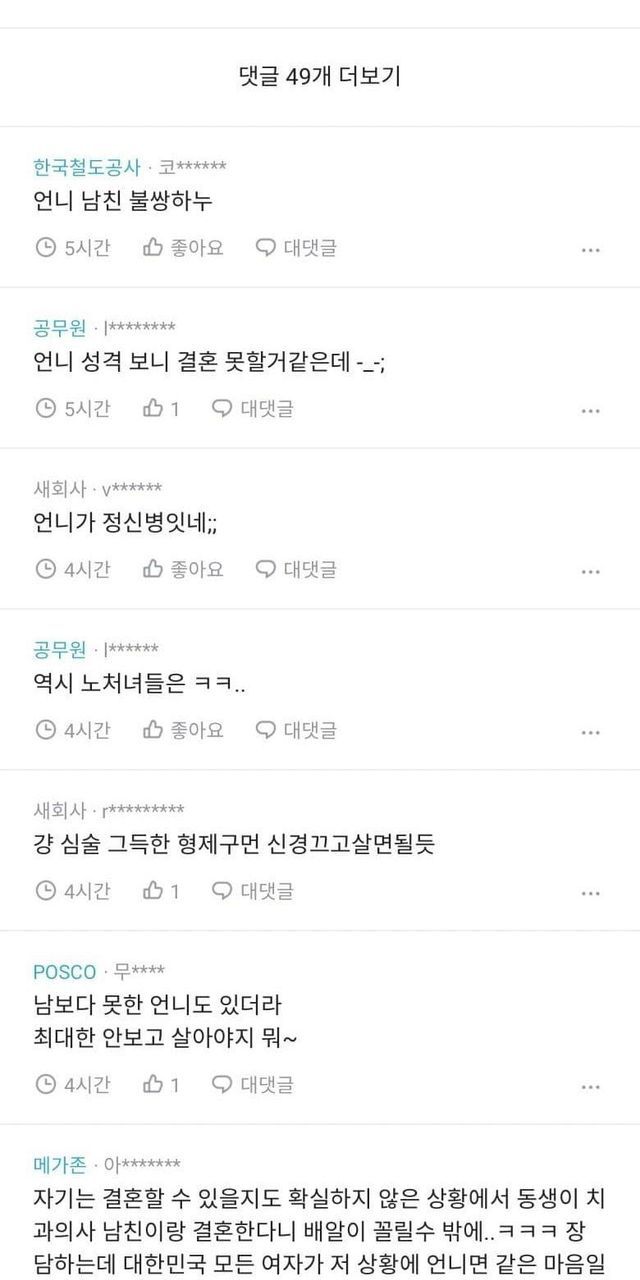Load 49 more comments (댓글 49개 더보기)
The image size is (640, 1280).
[320, 76]
